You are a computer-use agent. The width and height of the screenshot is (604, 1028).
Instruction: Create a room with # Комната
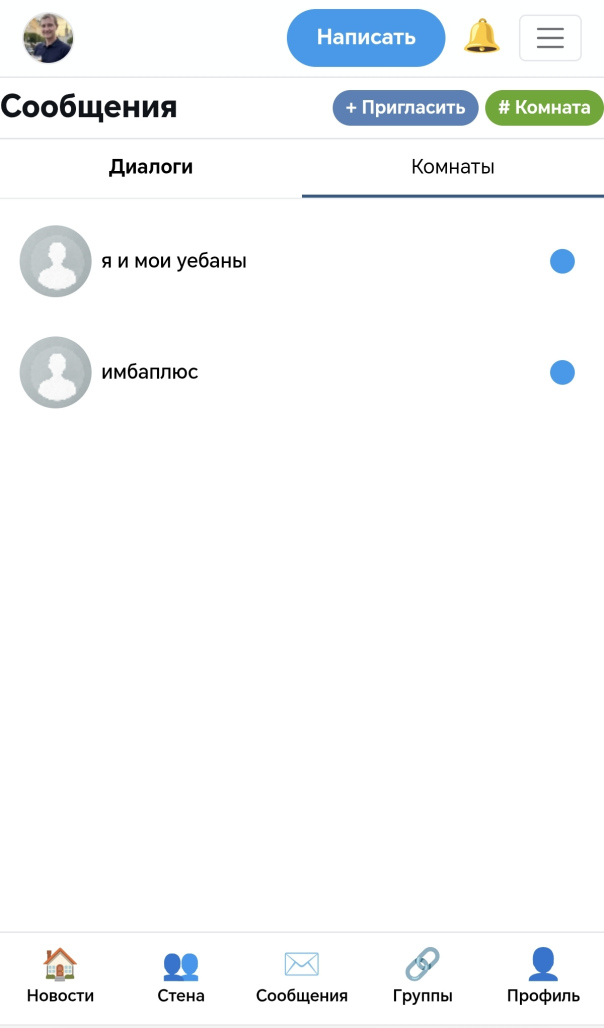click(544, 108)
